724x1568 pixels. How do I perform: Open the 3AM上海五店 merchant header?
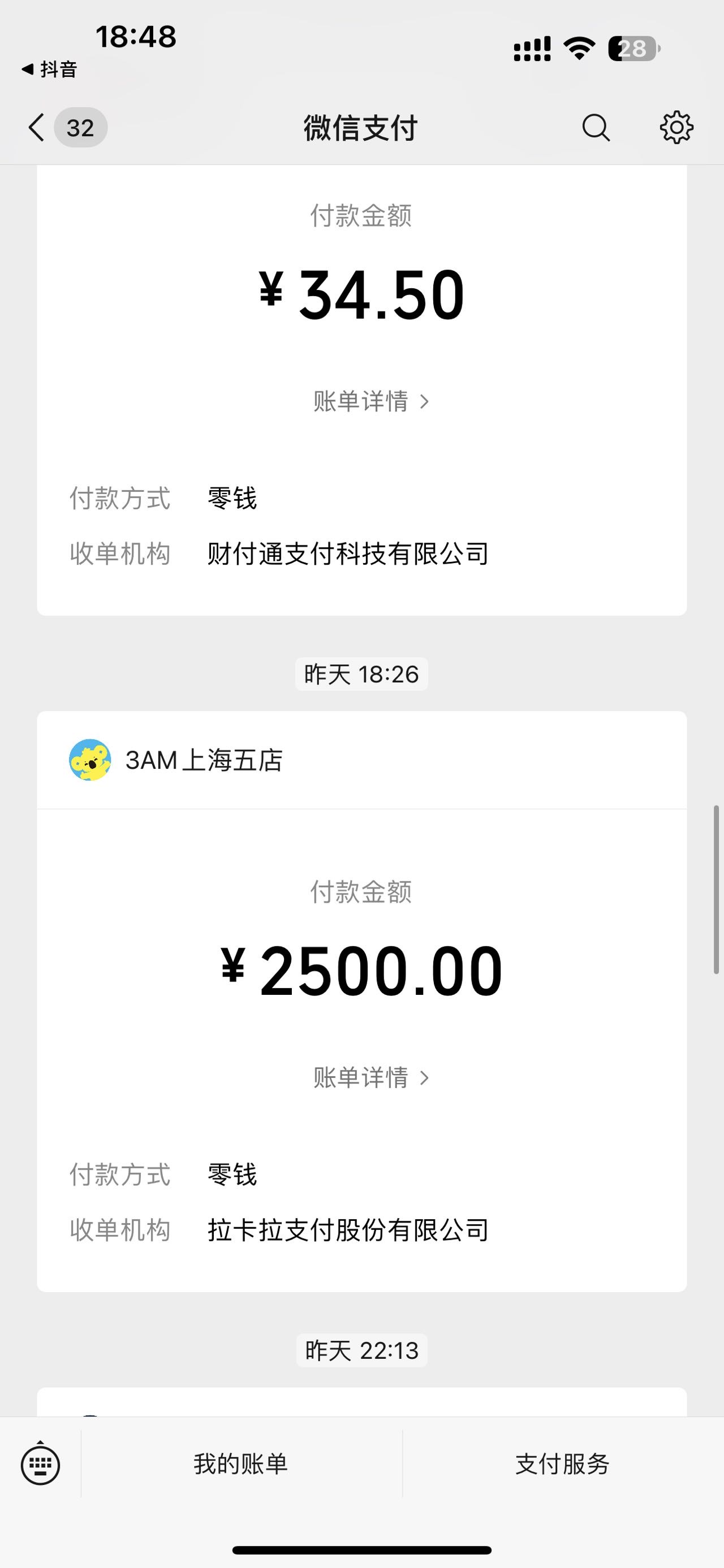361,760
